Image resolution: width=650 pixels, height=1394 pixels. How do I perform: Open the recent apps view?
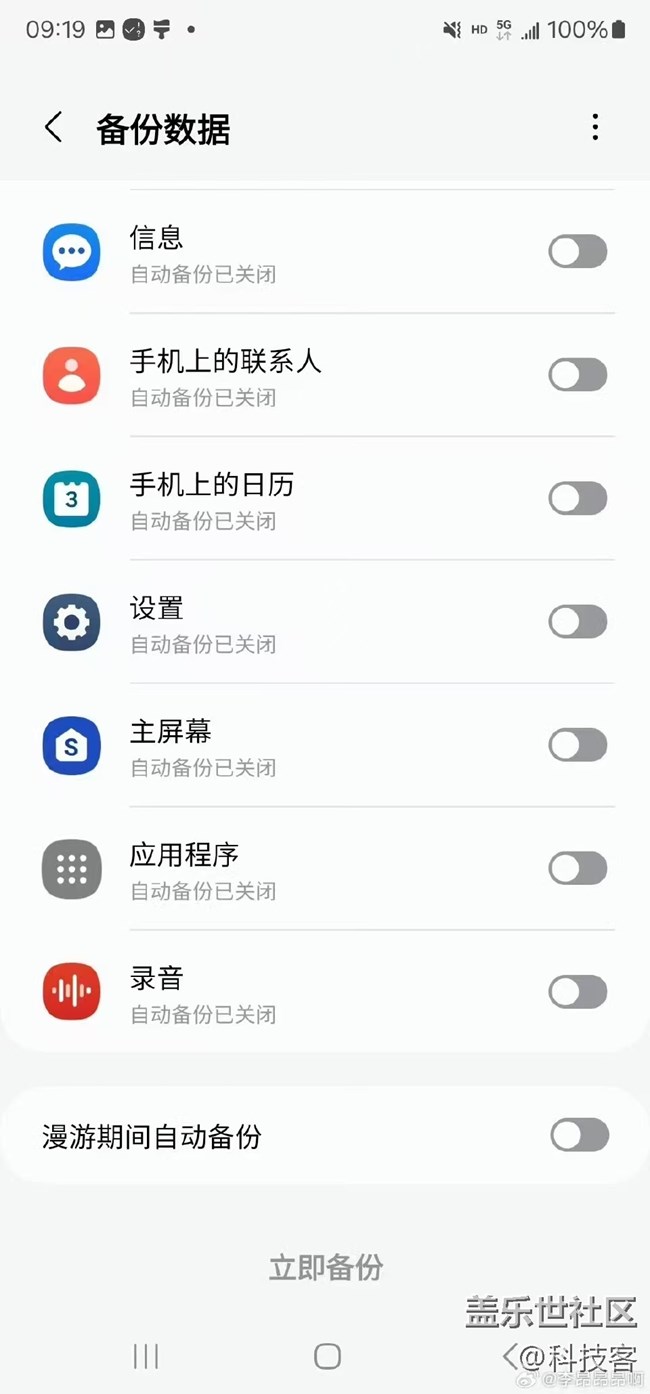(146, 1356)
